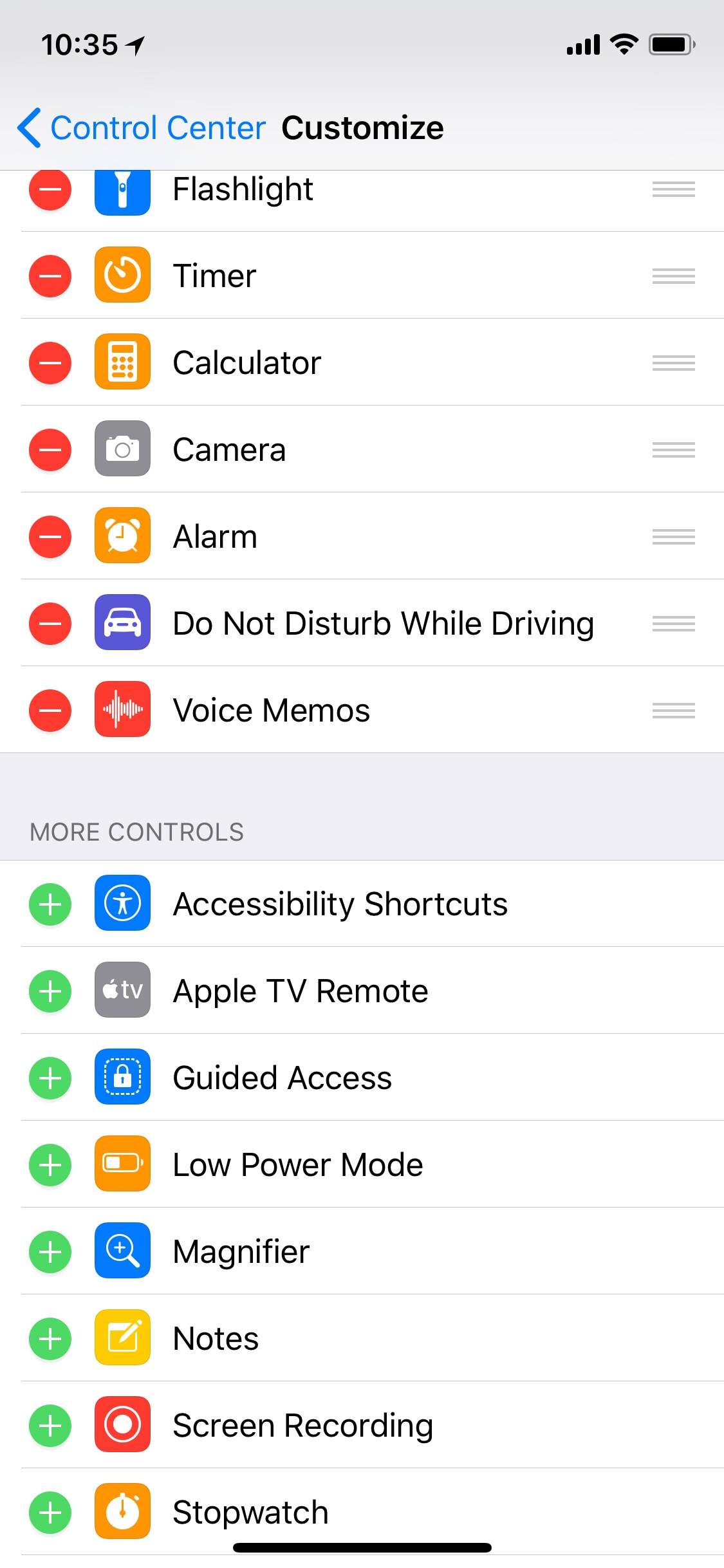Add the Stopwatch control
The width and height of the screenshot is (724, 1568).
coord(50,1513)
